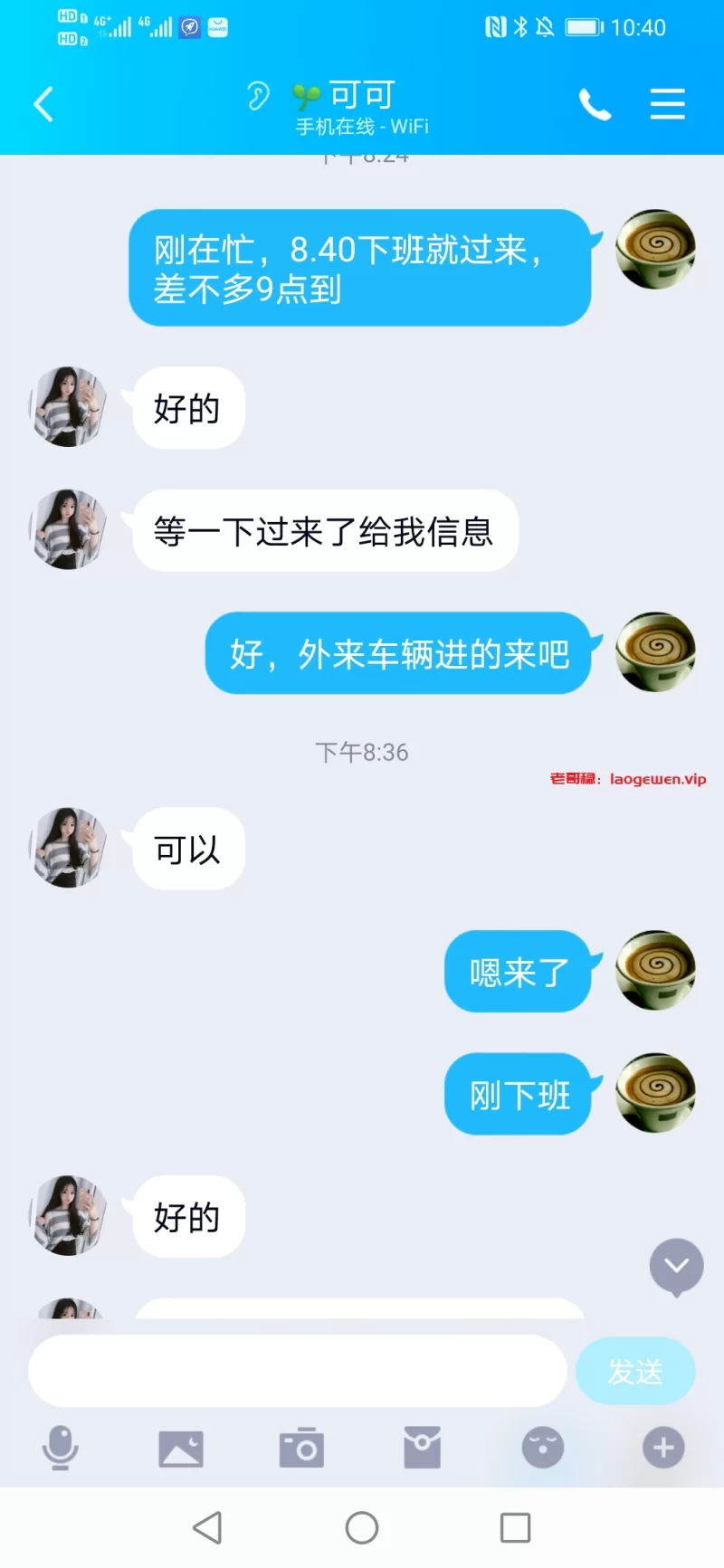
Task: Go back from the 可可 chat
Action: tap(43, 104)
